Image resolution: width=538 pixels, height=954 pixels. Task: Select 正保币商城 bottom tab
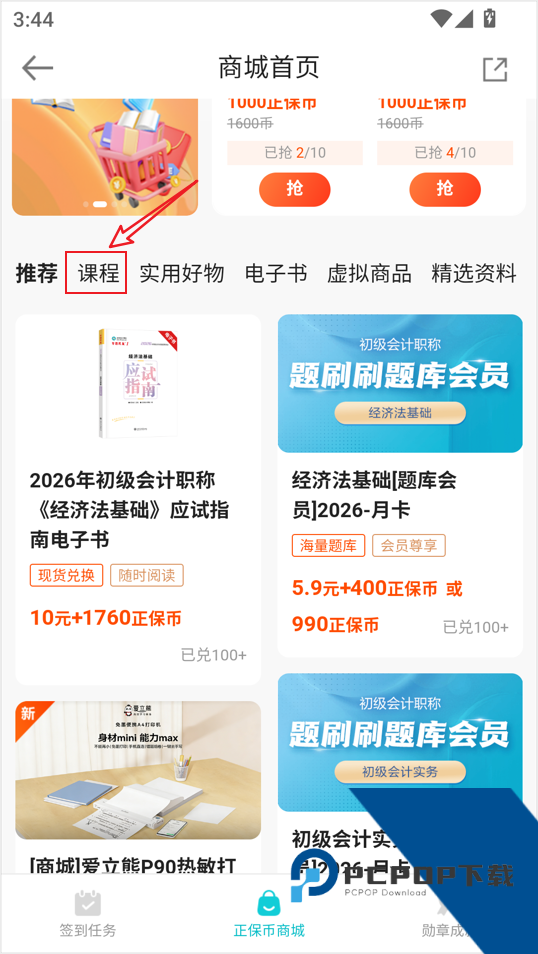pos(269,914)
